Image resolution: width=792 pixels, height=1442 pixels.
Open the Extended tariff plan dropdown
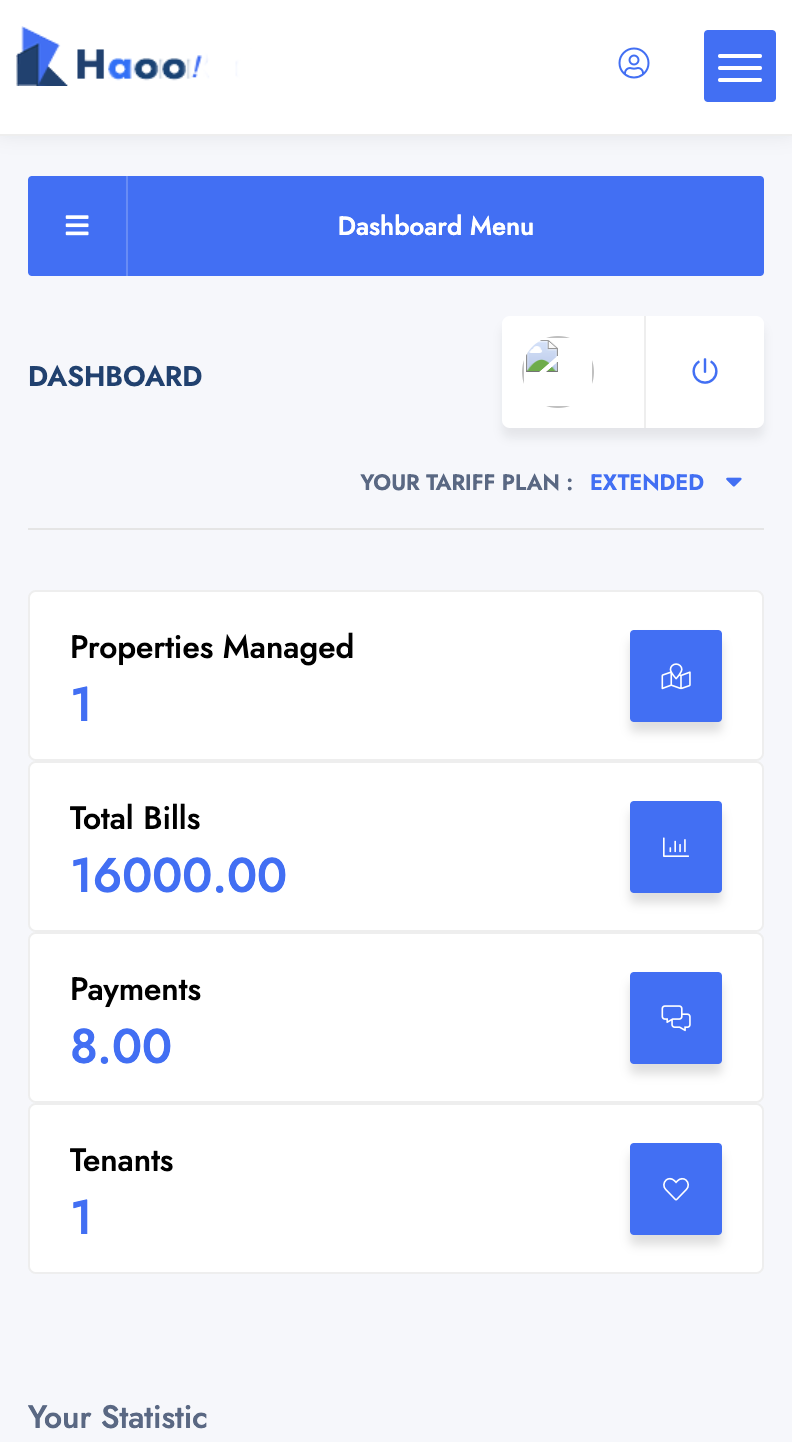point(666,482)
